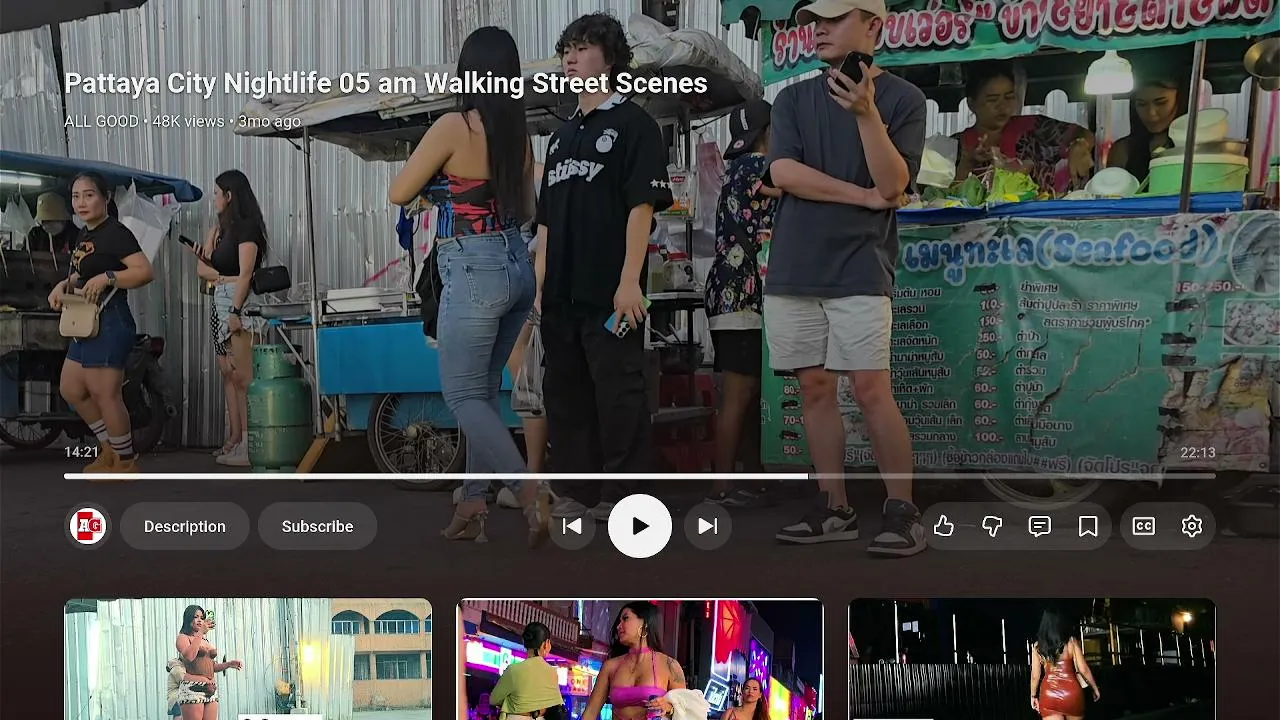
Task: Open the first suggested video with corrugated fence
Action: tap(248, 659)
